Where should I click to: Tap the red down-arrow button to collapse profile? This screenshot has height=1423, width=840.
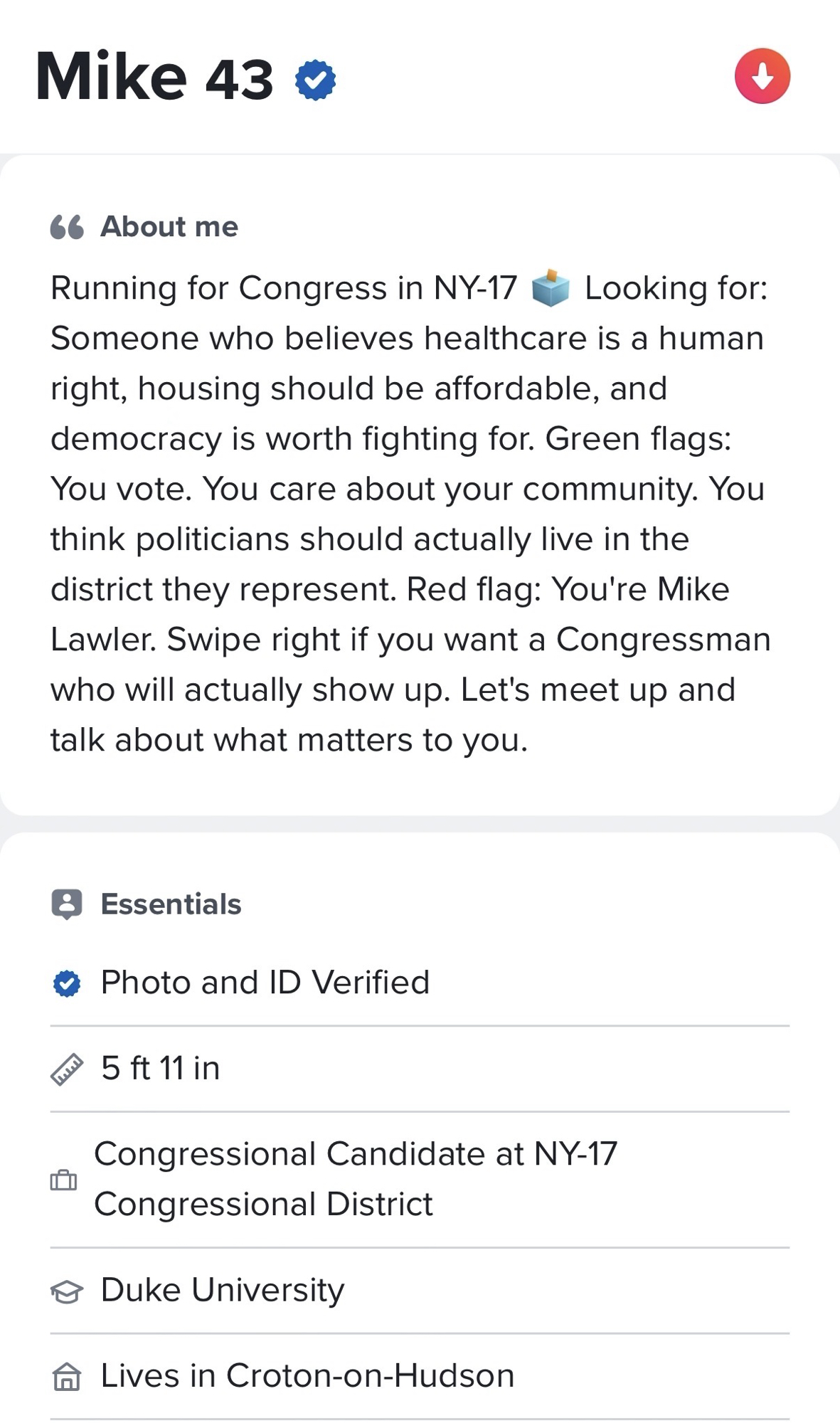762,76
